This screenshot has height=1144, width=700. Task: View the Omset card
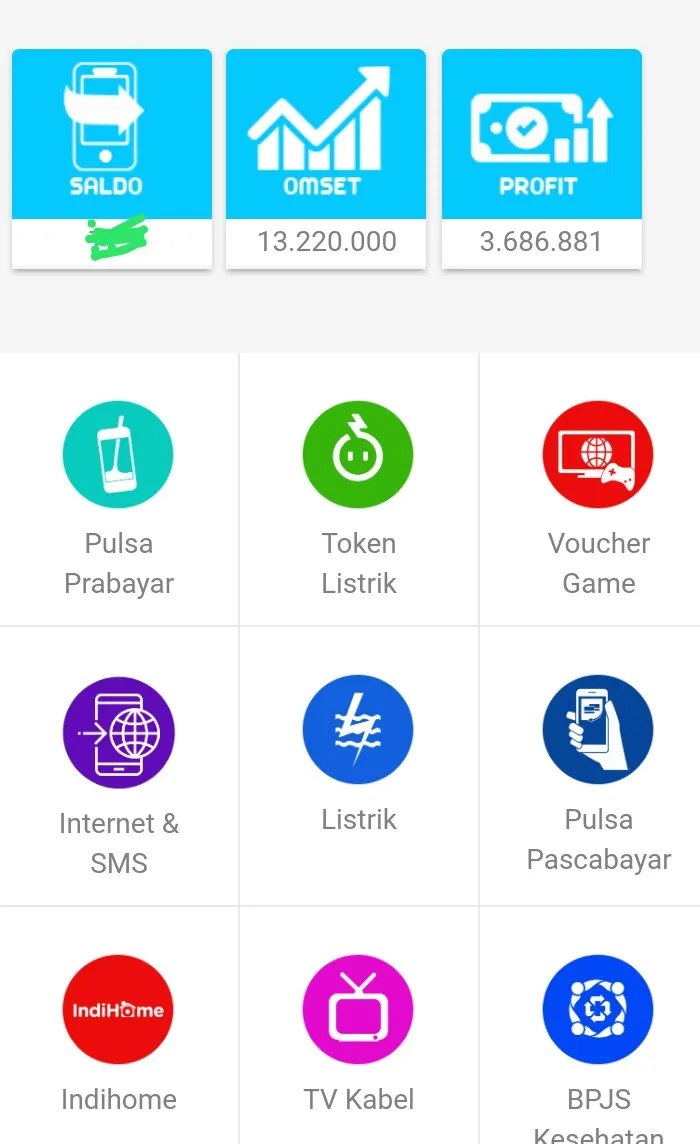coord(326,159)
